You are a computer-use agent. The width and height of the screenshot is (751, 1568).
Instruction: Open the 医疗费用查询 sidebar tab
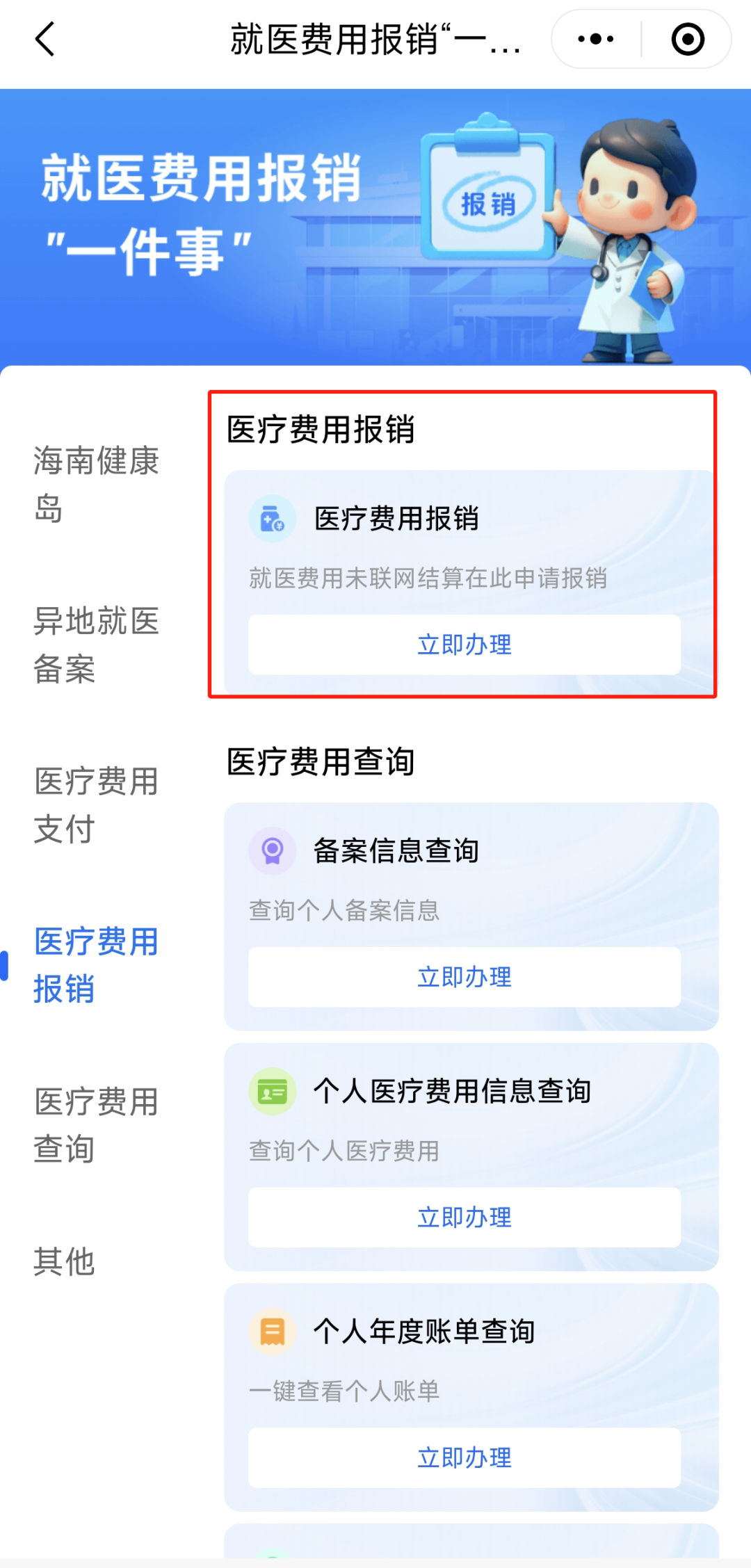pos(97,1125)
